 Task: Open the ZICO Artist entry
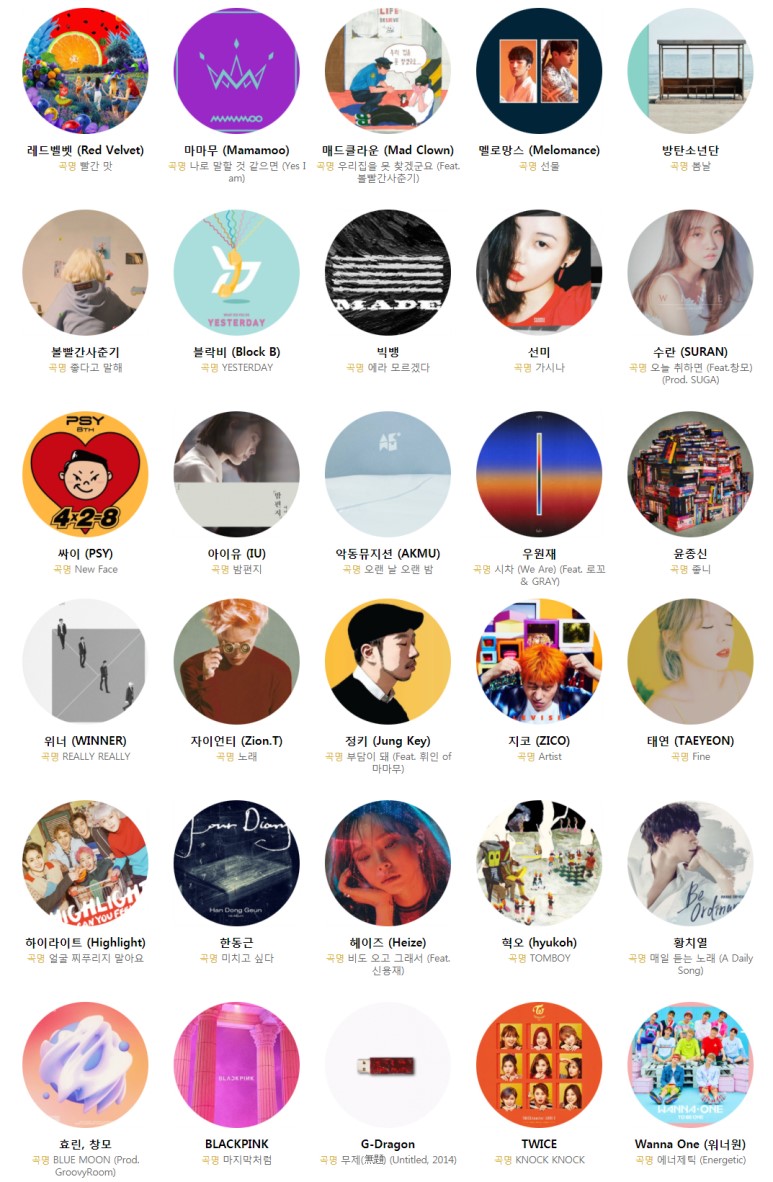pos(539,662)
